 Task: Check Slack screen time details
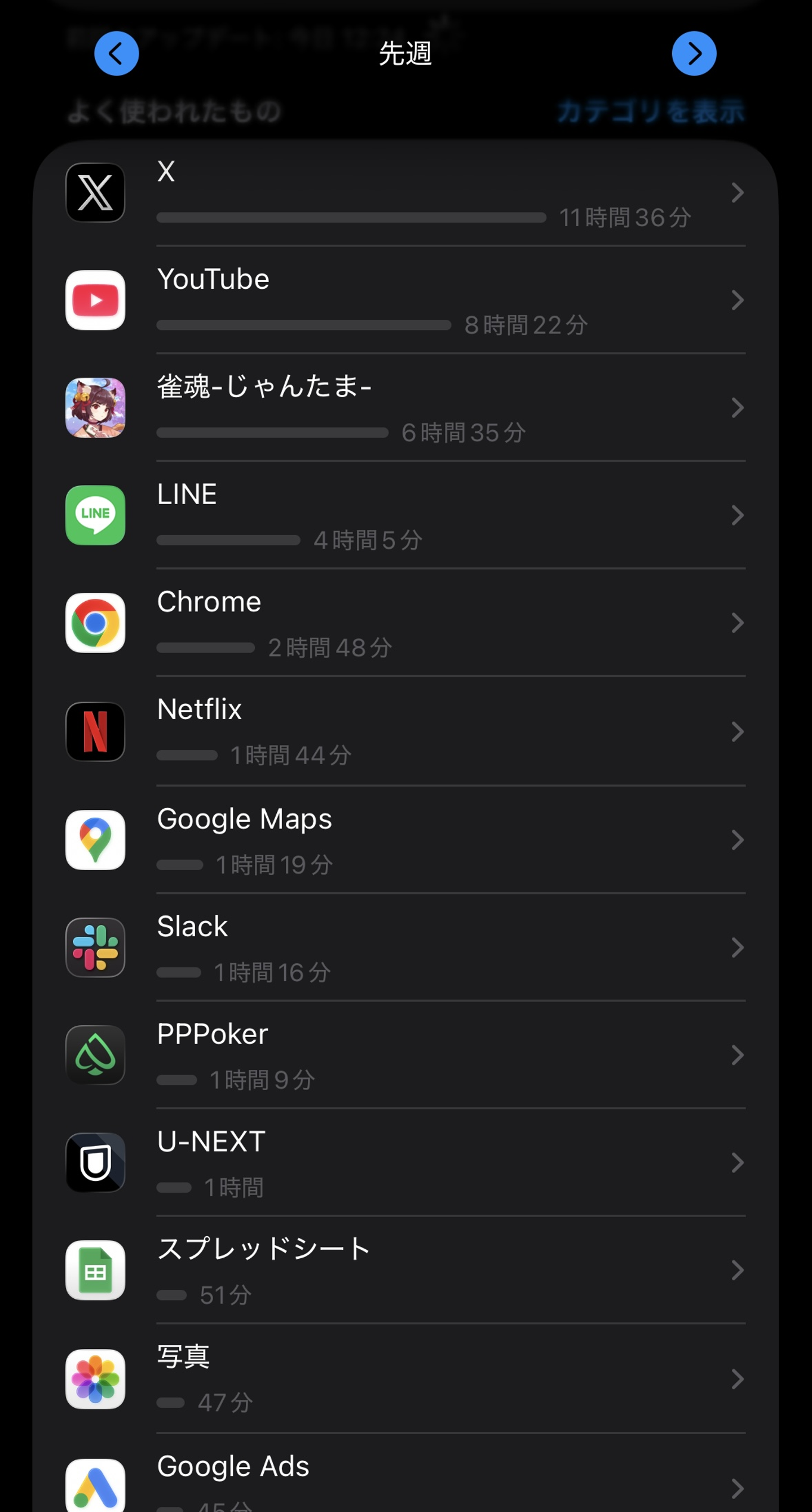(405, 947)
